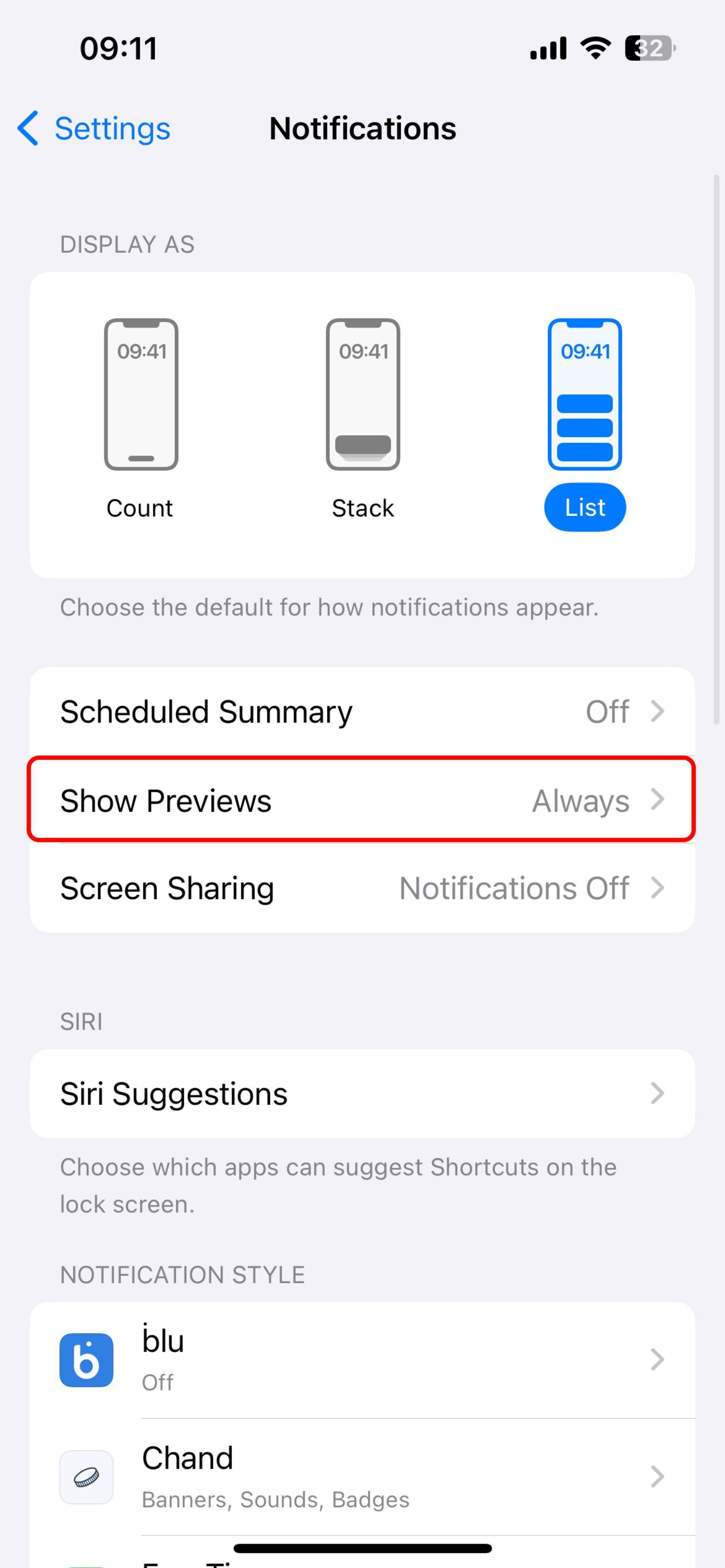
Task: Open Scheduled Summary settings
Action: (x=362, y=712)
